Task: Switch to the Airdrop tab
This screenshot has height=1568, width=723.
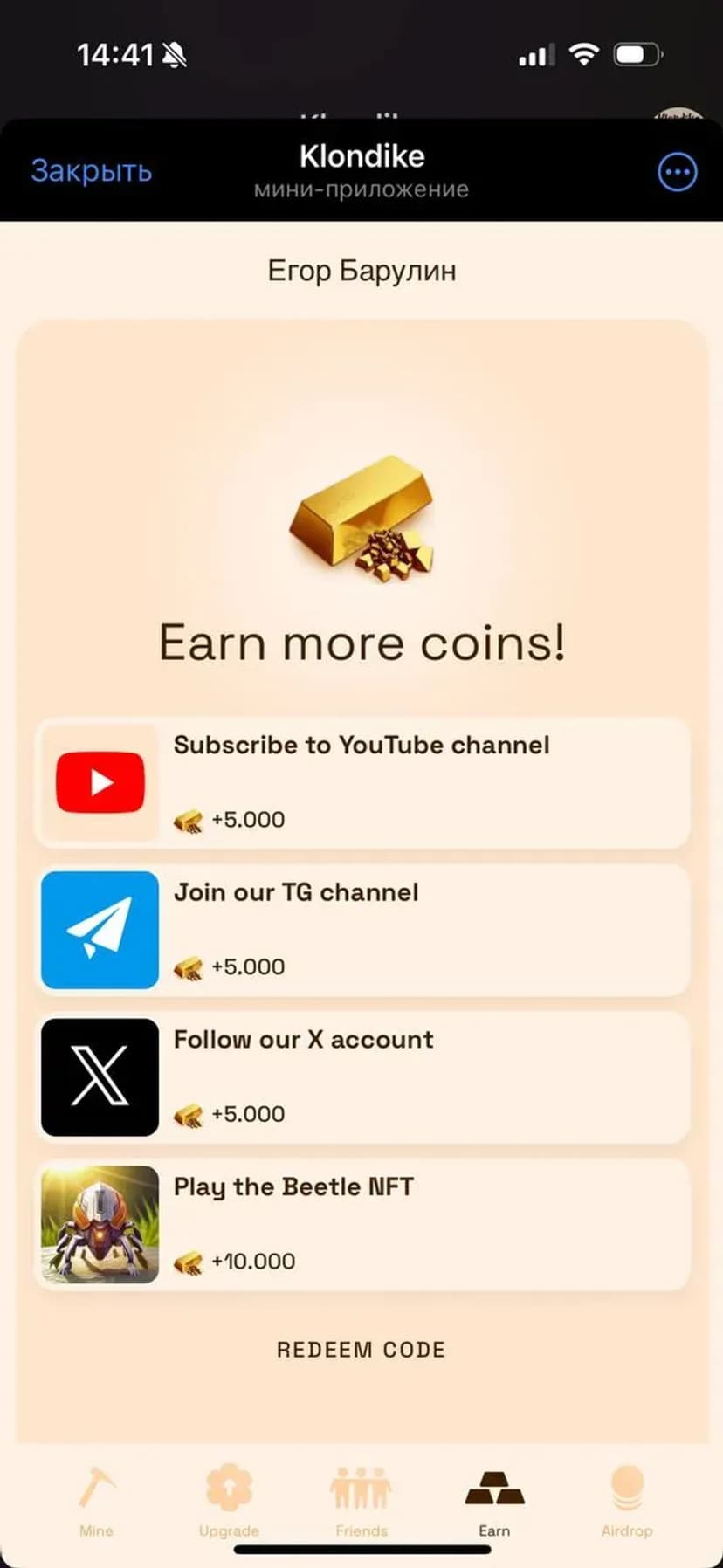Action: 626,1500
